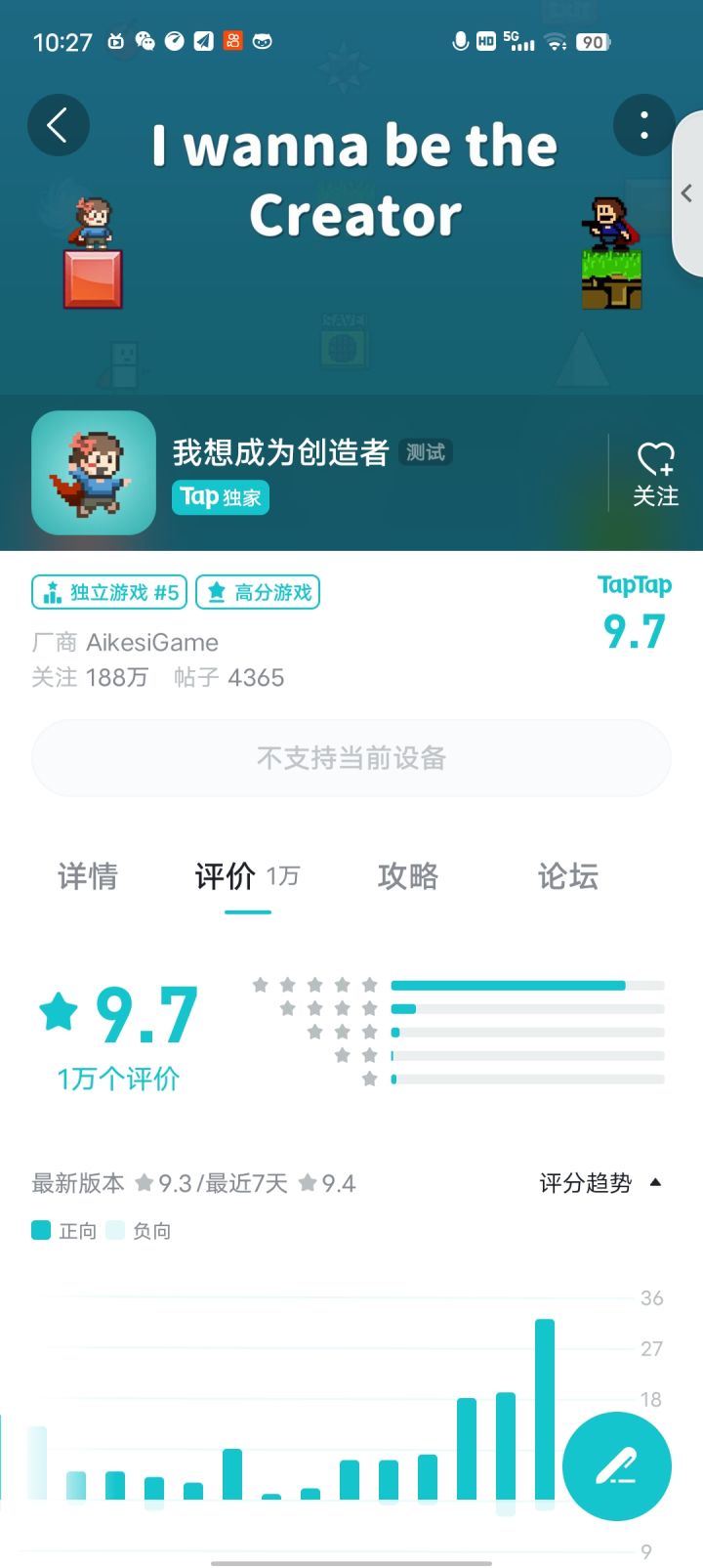The image size is (703, 1568).
Task: Switch to the 攻略 tab
Action: click(x=407, y=877)
